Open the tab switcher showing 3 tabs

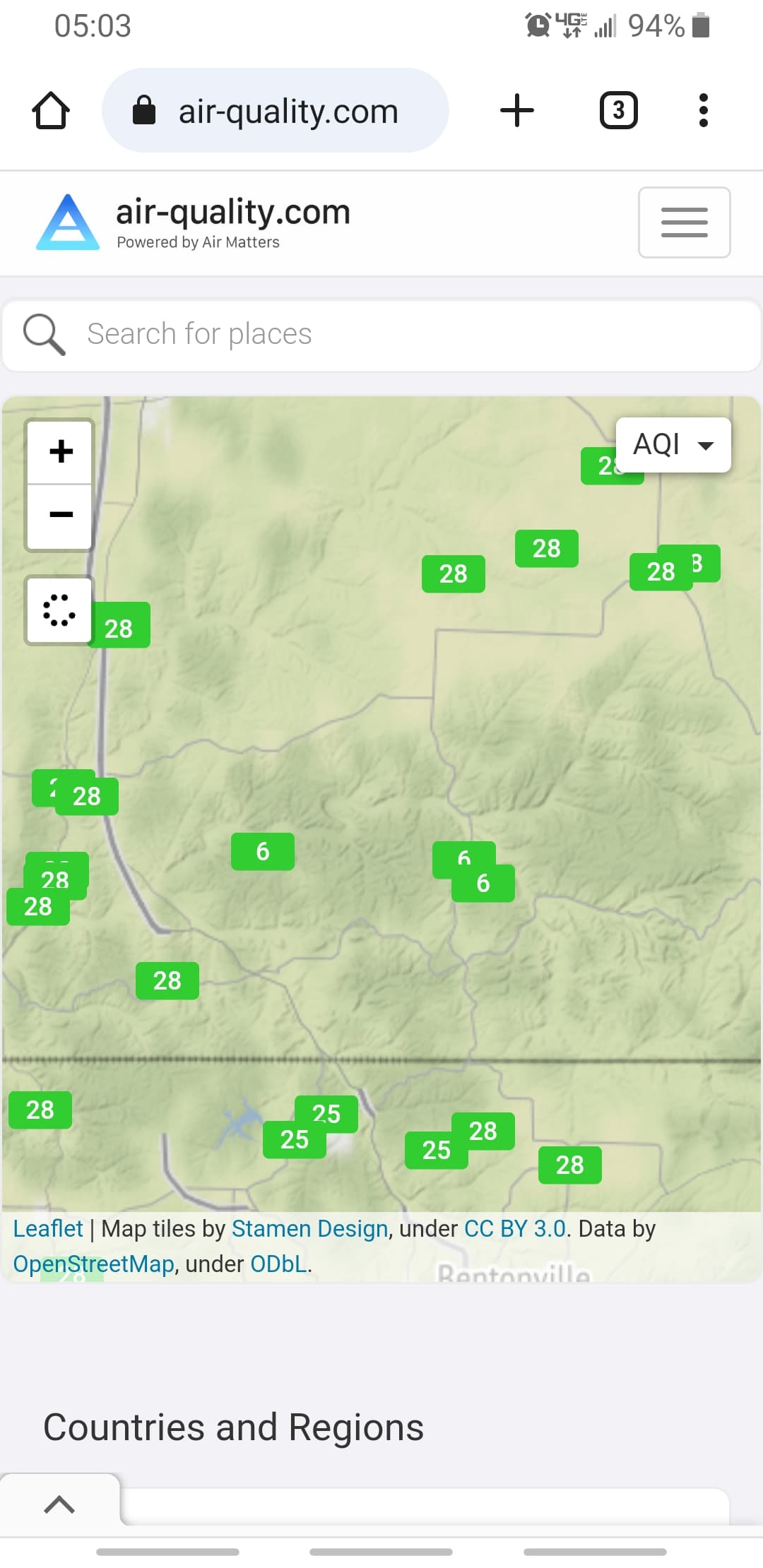619,111
